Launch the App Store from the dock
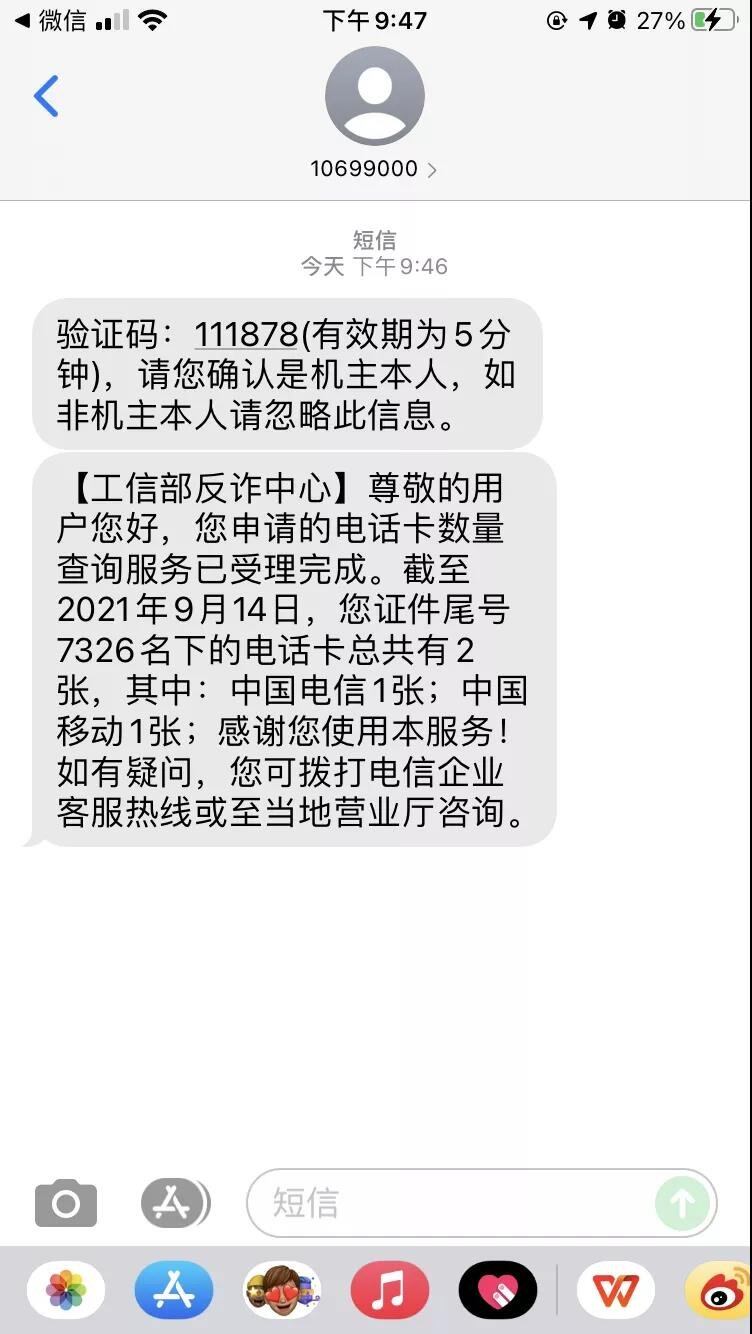The width and height of the screenshot is (752, 1334). click(176, 1290)
